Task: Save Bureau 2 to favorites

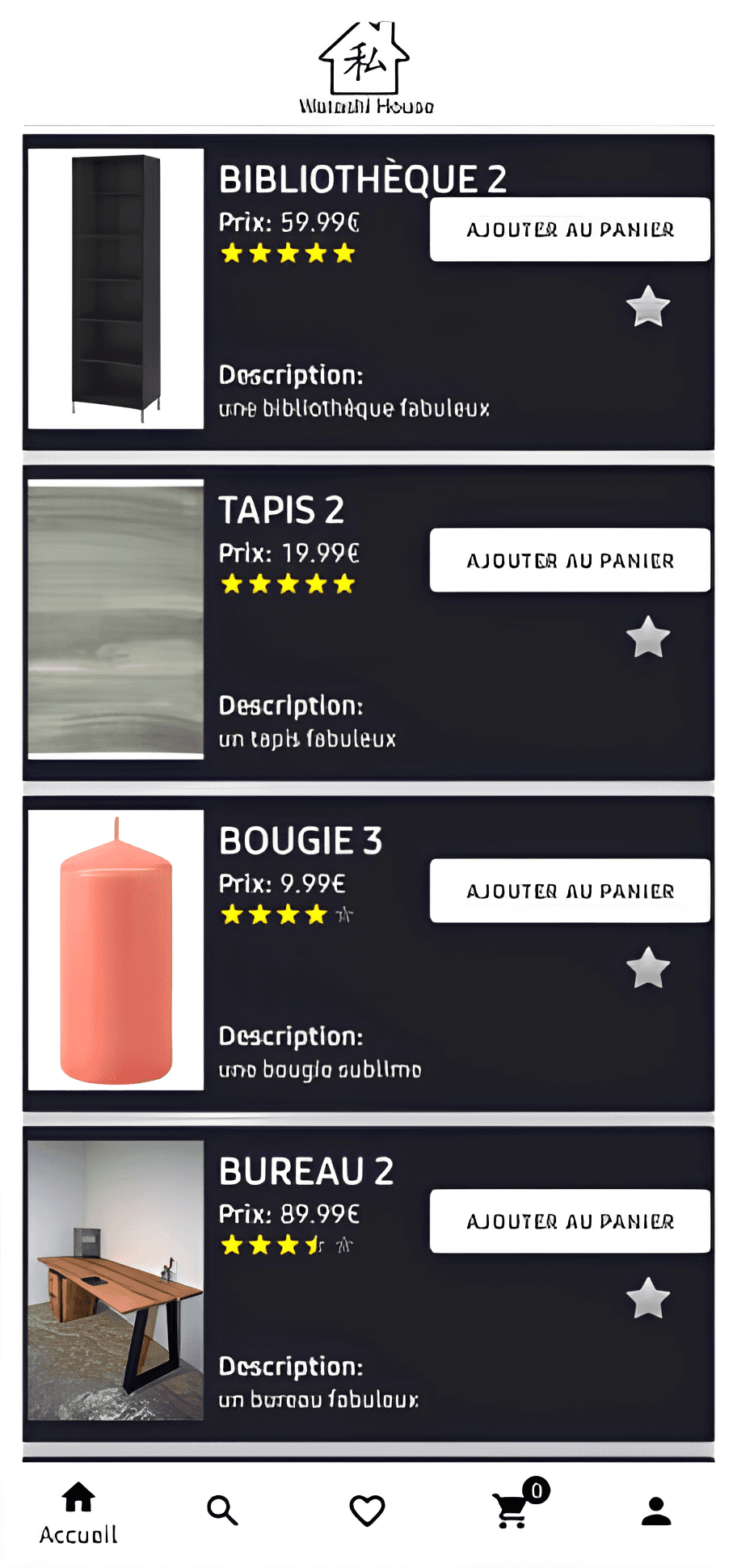Action: [x=648, y=1298]
